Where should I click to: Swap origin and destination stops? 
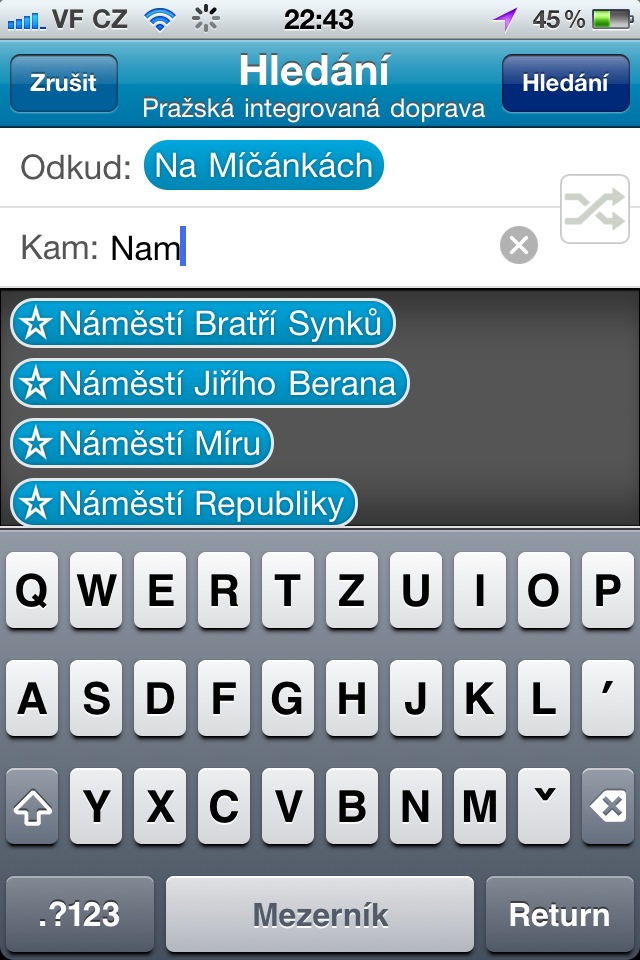point(593,209)
